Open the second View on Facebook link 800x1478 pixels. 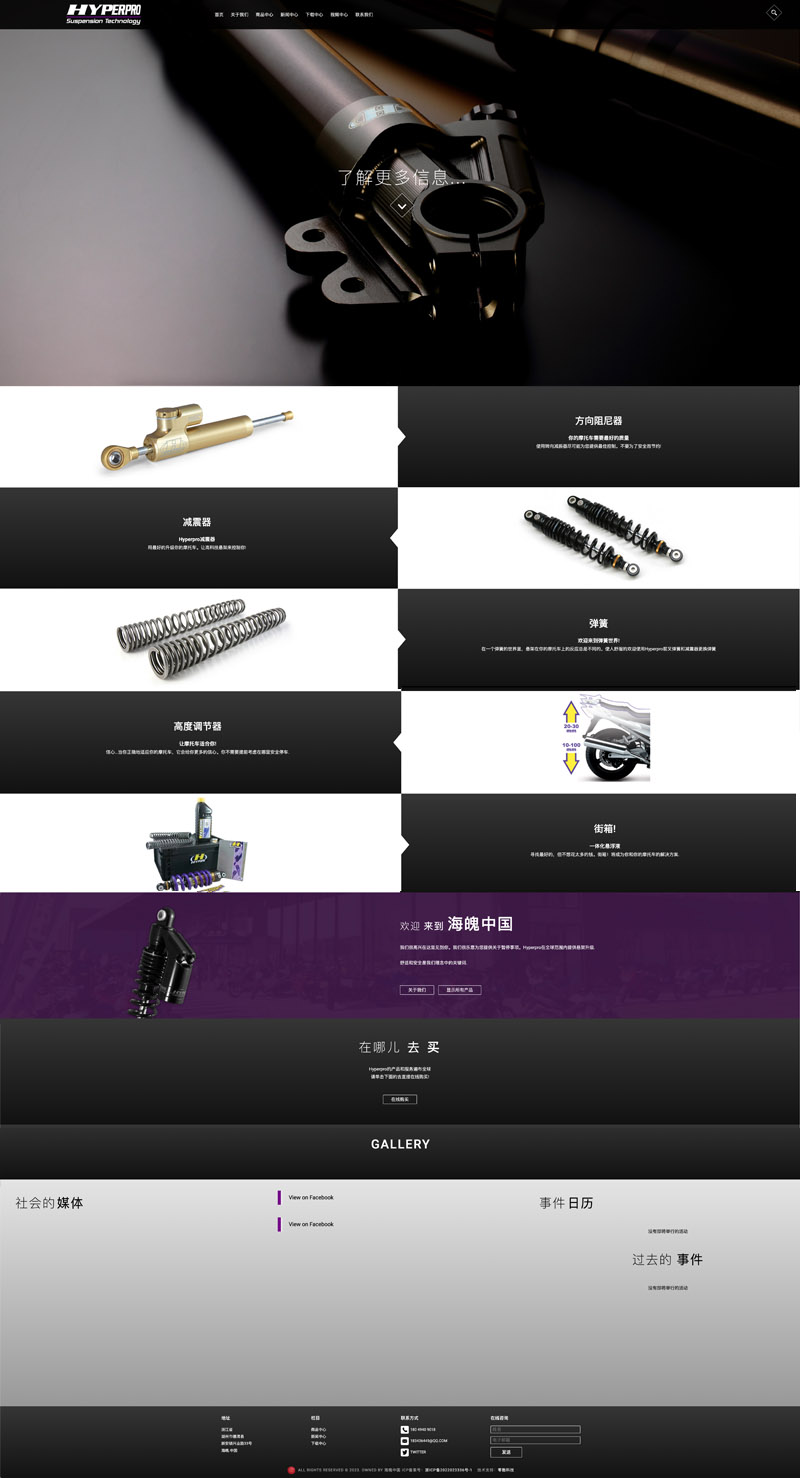click(x=311, y=1224)
